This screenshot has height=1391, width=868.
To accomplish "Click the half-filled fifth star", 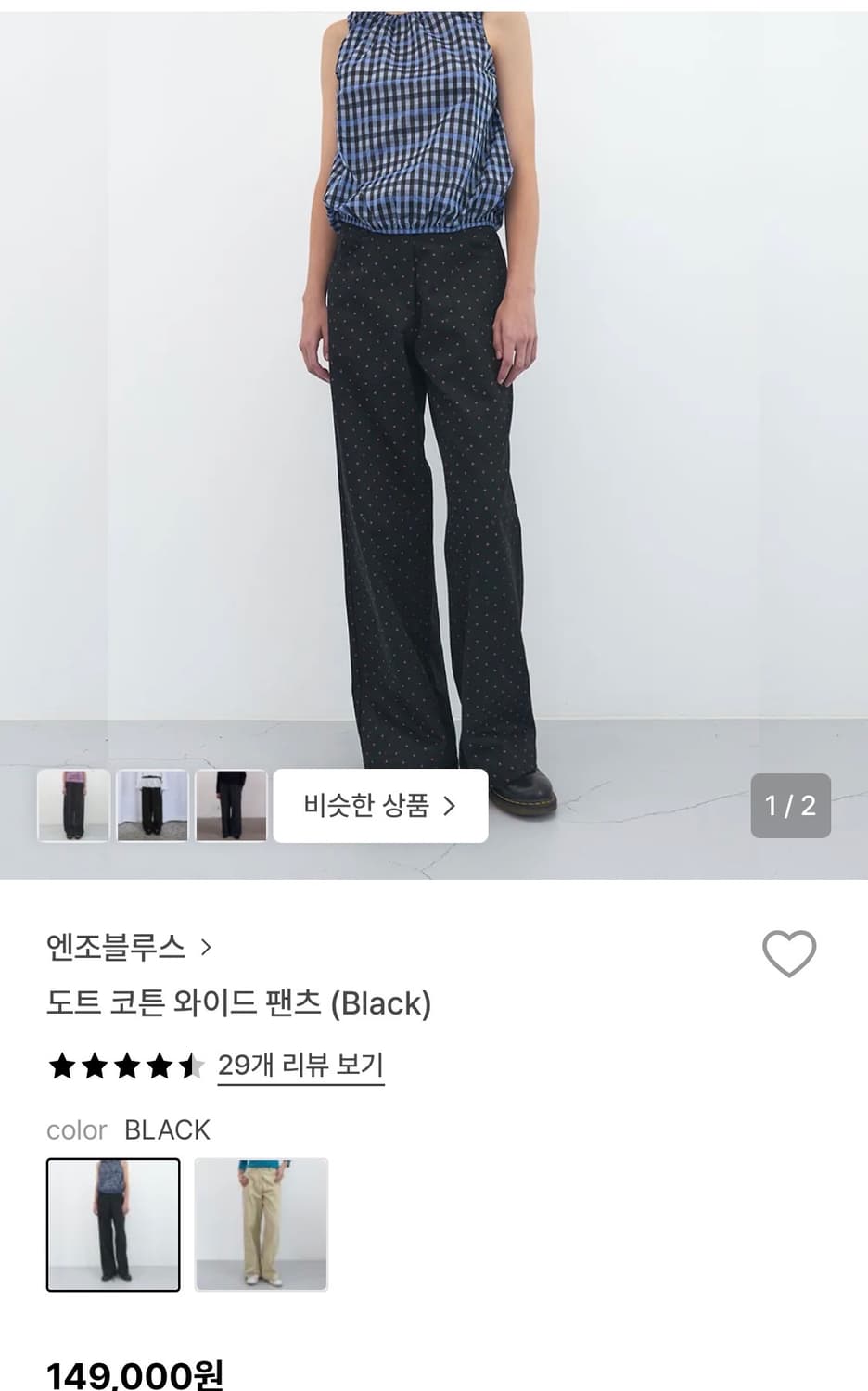I will pos(192,1066).
